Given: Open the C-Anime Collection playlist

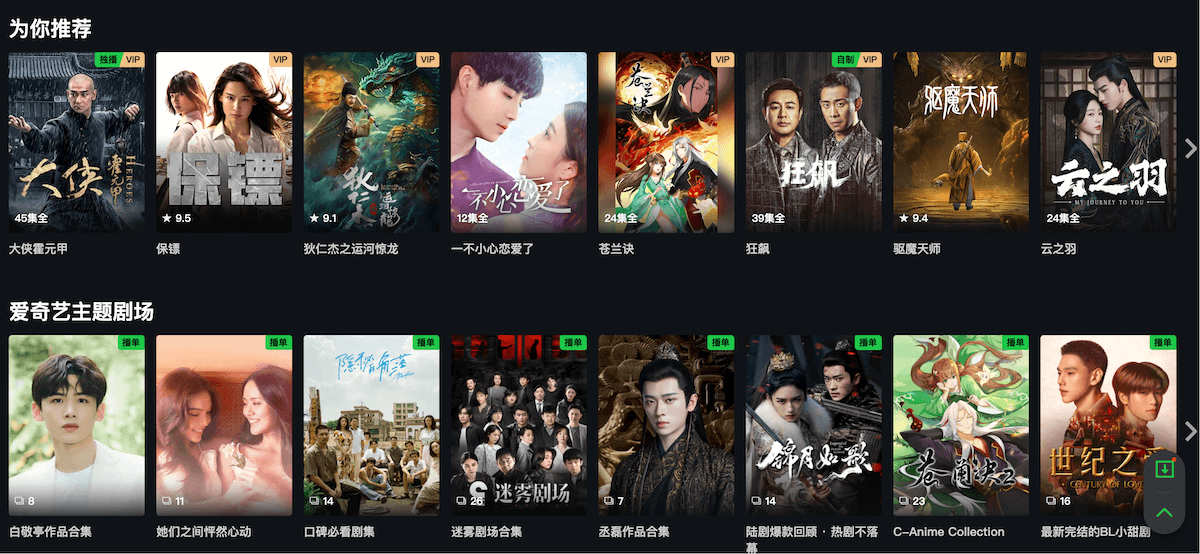Looking at the screenshot, I should click(960, 425).
